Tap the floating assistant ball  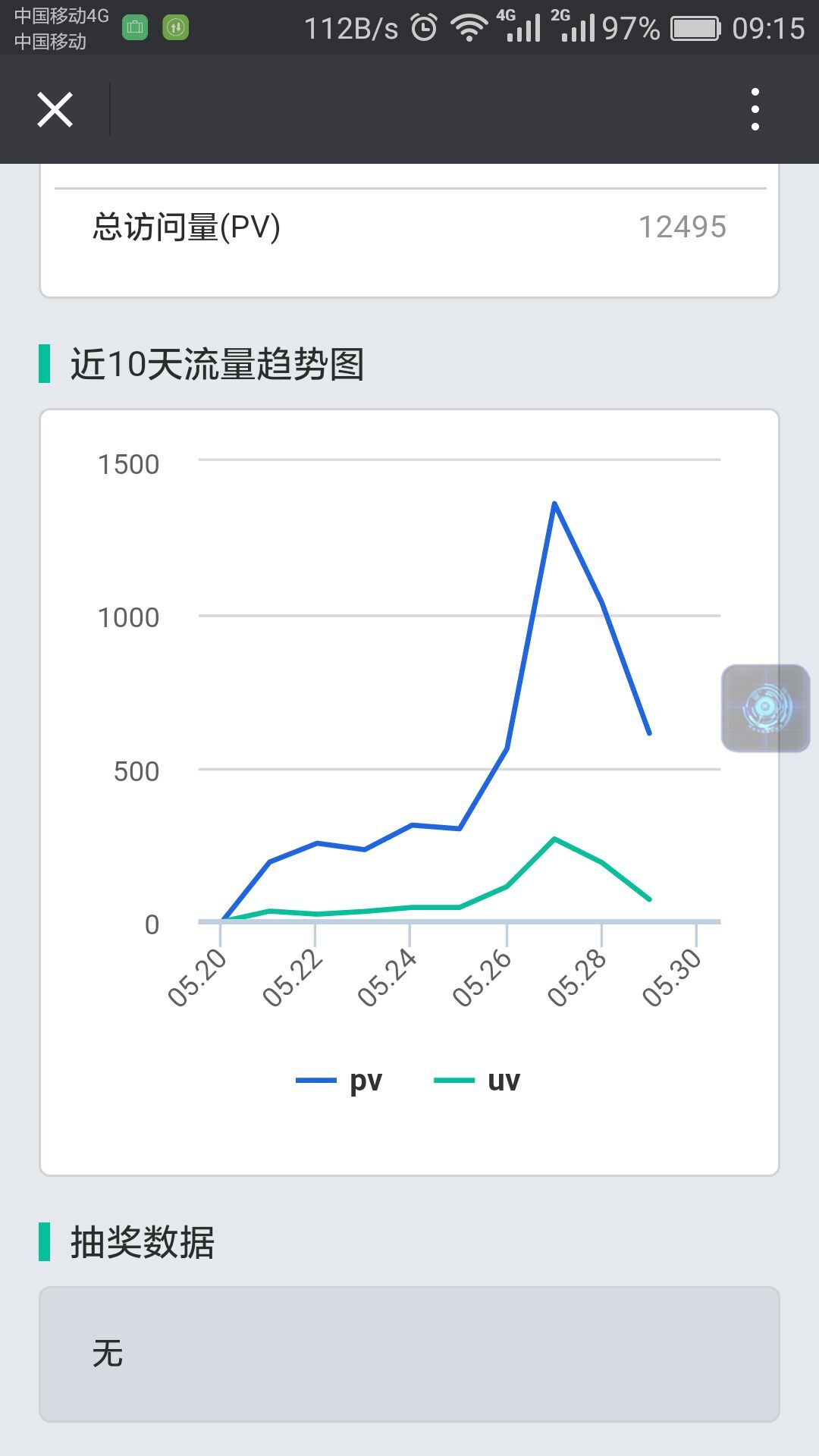765,708
